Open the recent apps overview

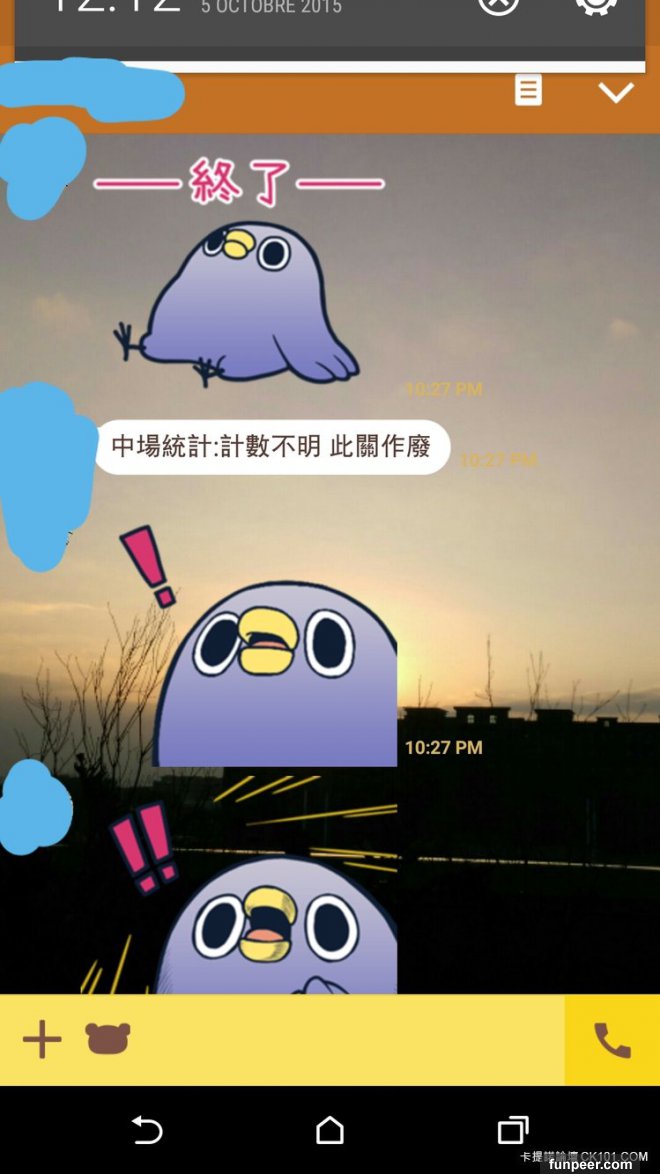(513, 1130)
